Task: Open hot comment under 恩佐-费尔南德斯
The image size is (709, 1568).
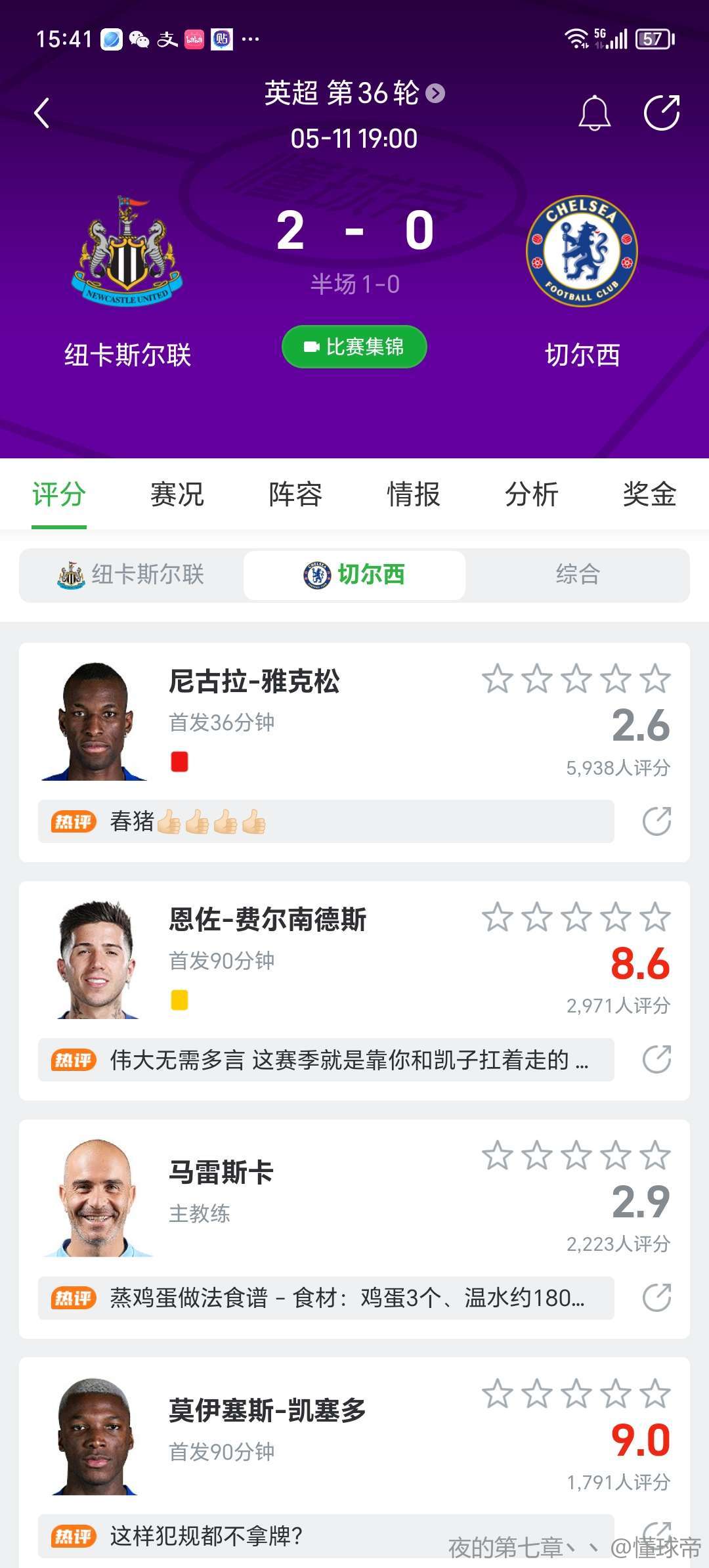Action: tap(326, 1060)
